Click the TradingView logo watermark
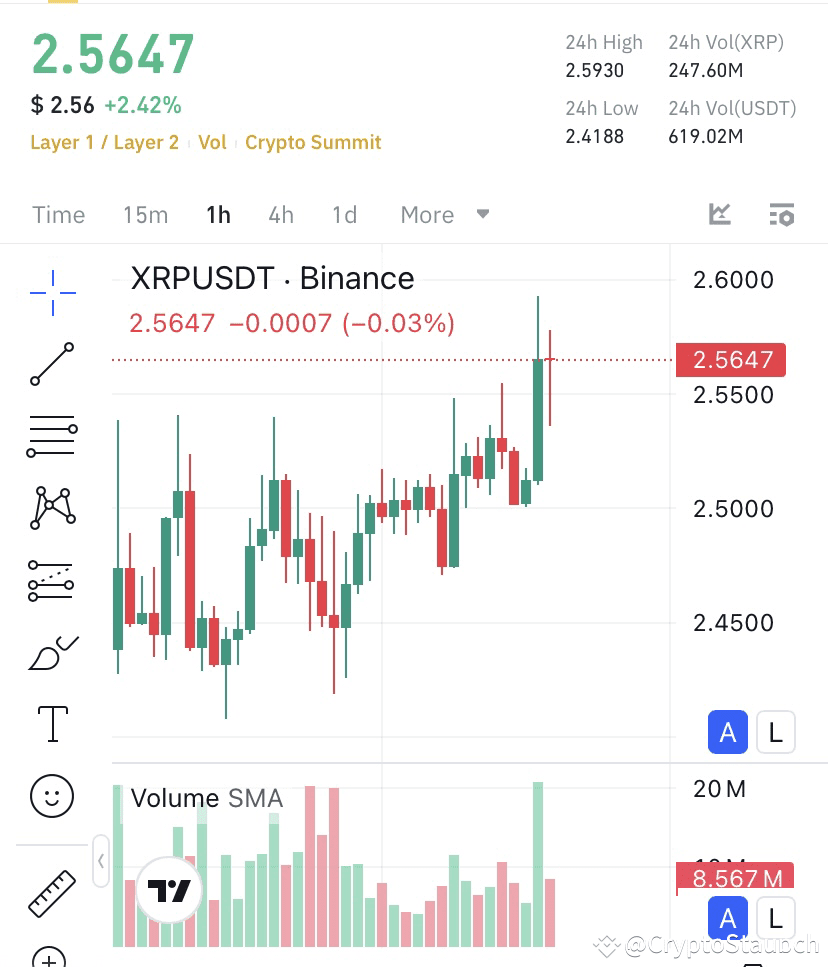Image resolution: width=828 pixels, height=967 pixels. [168, 890]
